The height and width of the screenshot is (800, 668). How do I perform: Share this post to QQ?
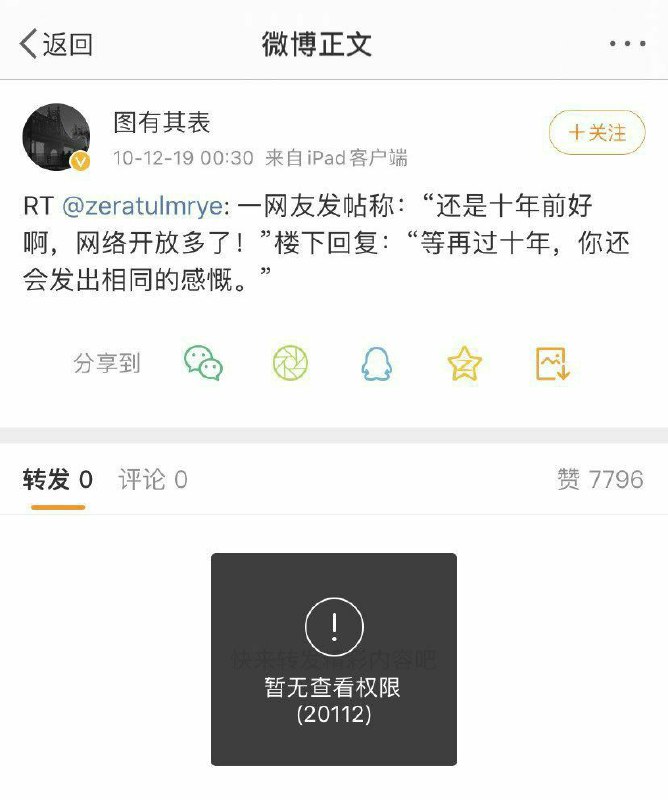[x=377, y=363]
